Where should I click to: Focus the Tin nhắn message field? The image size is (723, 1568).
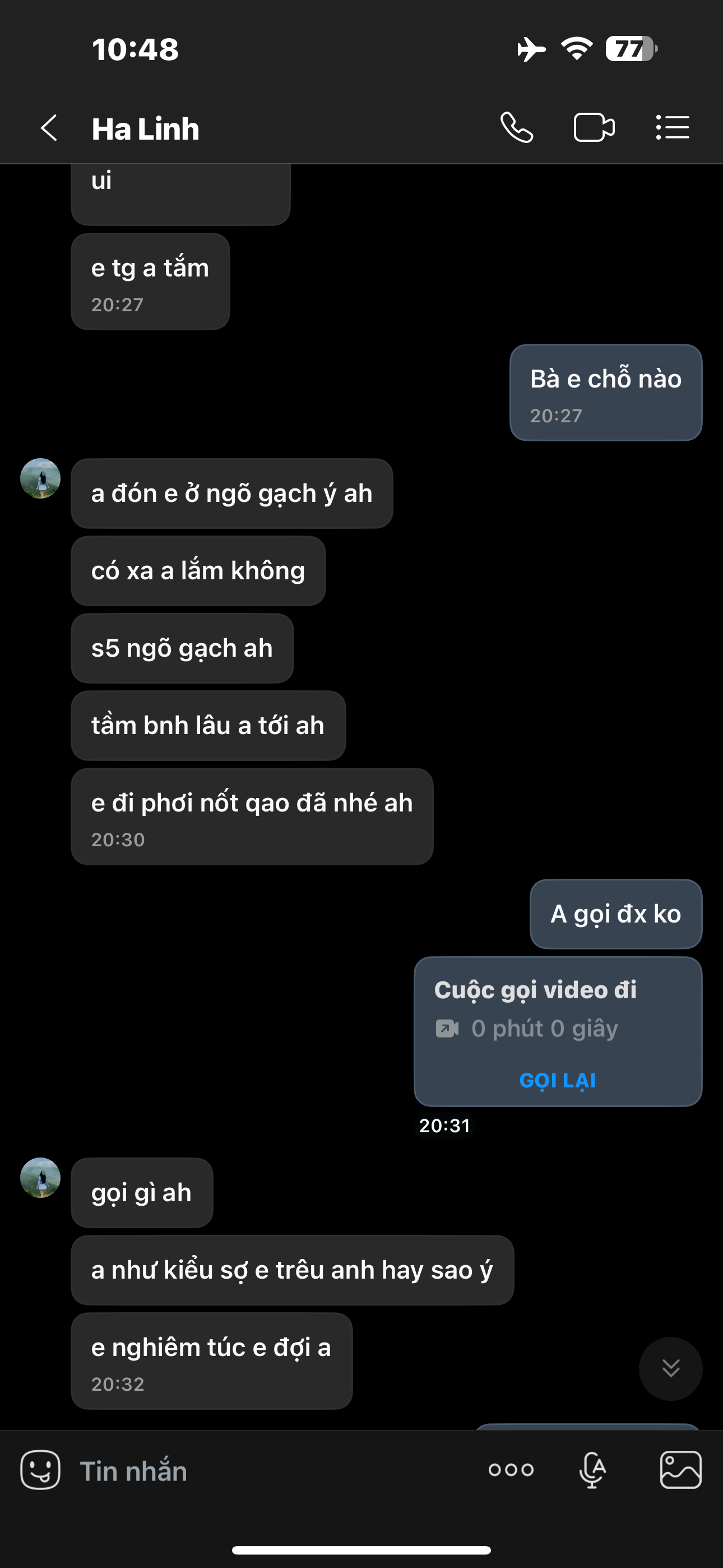[x=274, y=1471]
